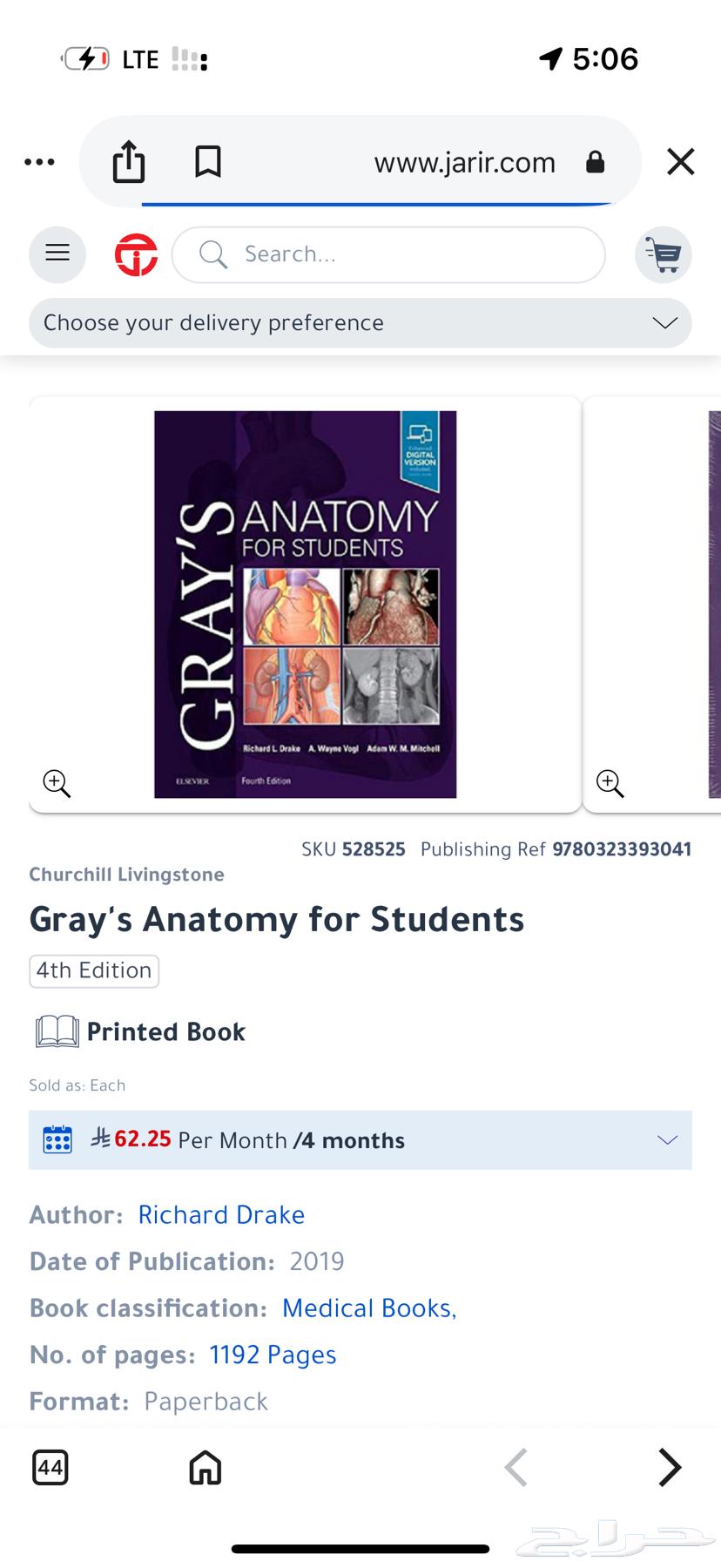Open the hamburger navigation menu
721x1568 pixels.
57,253
